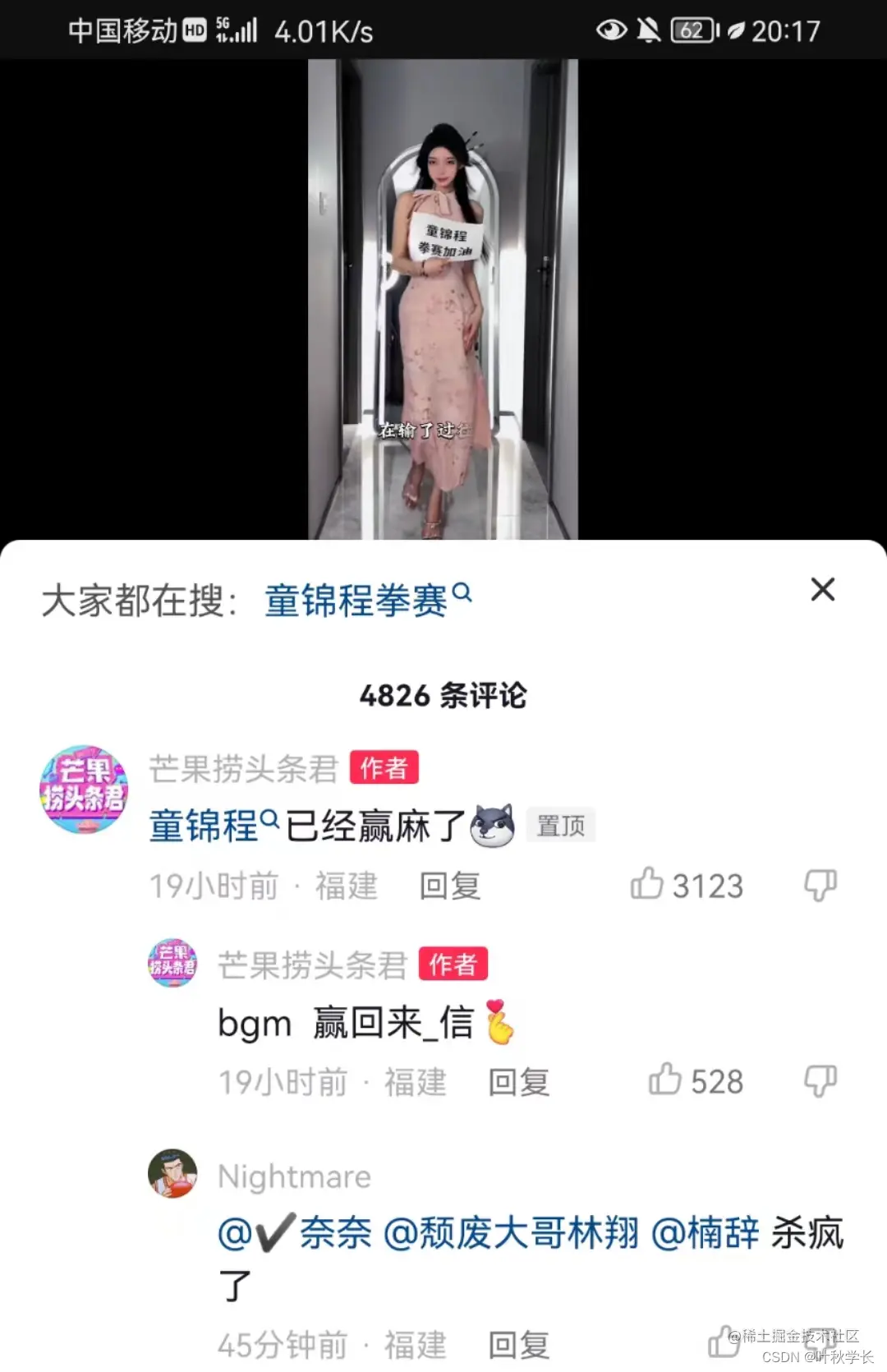Viewport: 887px width, 1372px height.
Task: Like the comment with 528 likes
Action: [665, 1080]
